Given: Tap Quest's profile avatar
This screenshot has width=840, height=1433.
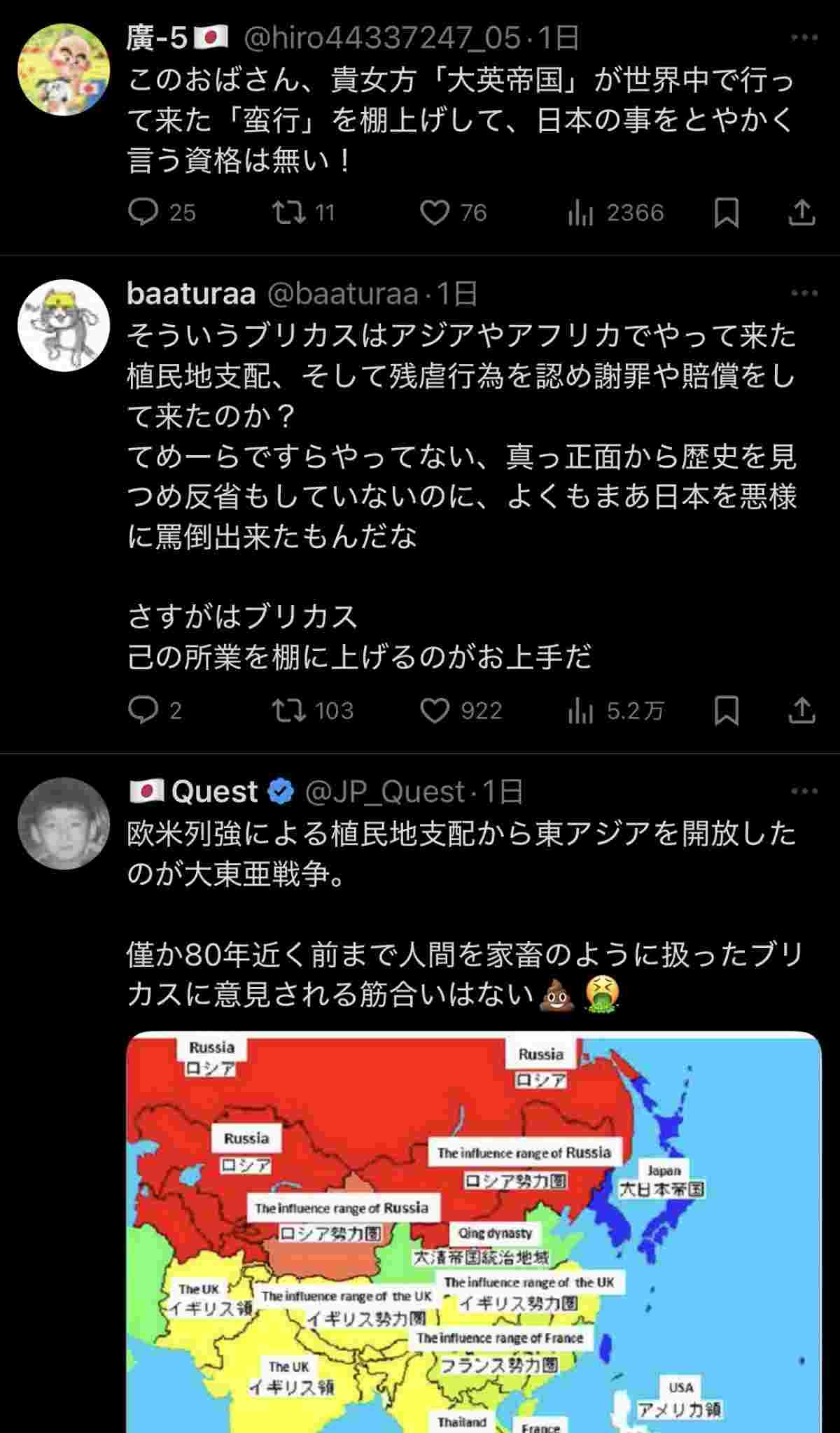Looking at the screenshot, I should [x=64, y=823].
